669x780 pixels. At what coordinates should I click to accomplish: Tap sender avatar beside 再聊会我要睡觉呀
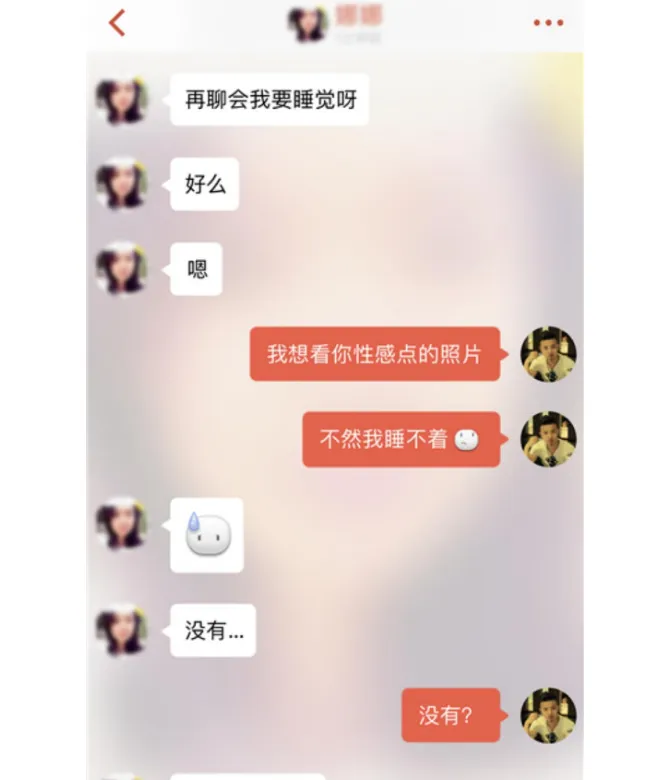pyautogui.click(x=122, y=100)
